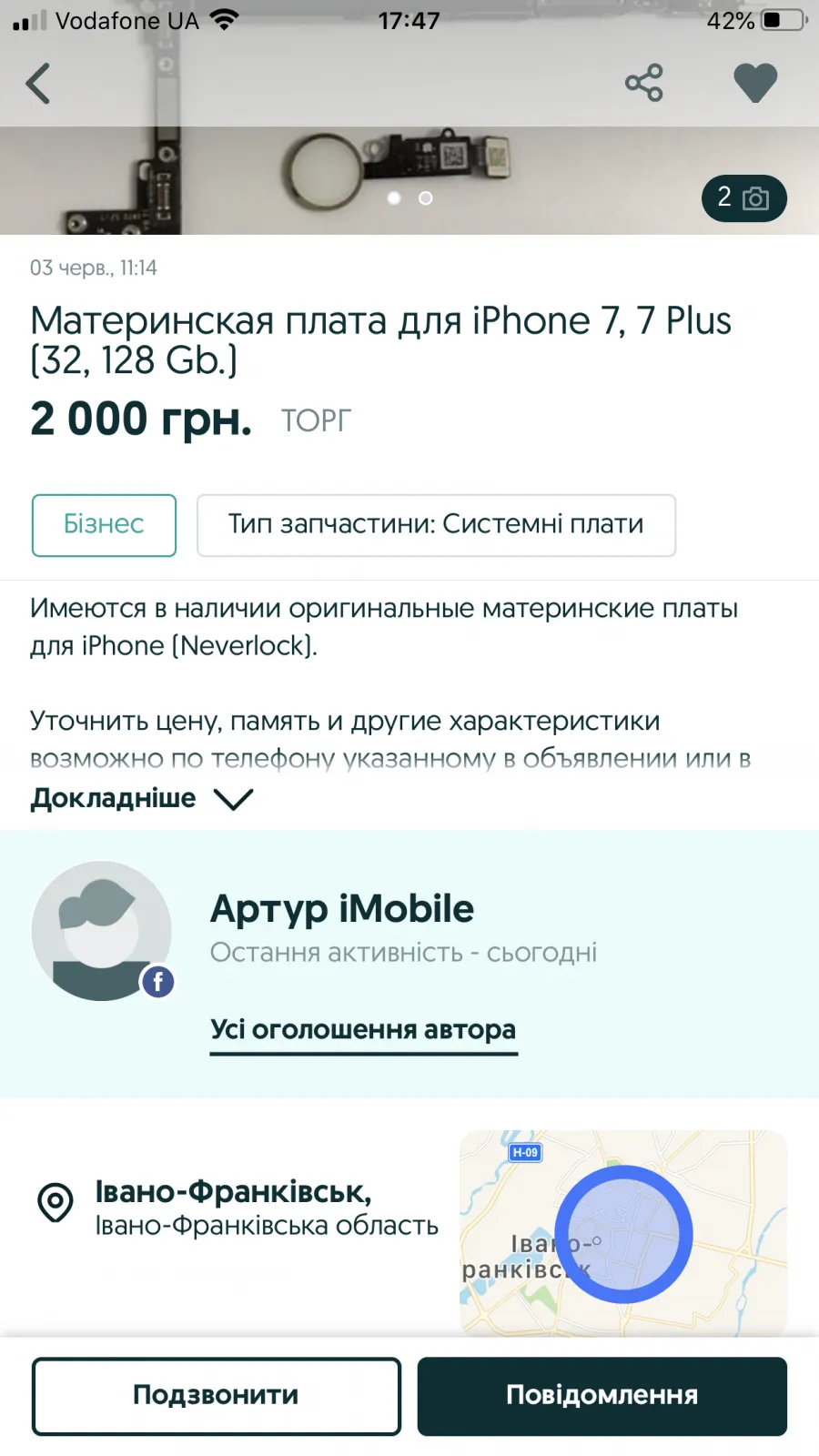Share this motherboard listing
This screenshot has width=819, height=1456.
(644, 83)
